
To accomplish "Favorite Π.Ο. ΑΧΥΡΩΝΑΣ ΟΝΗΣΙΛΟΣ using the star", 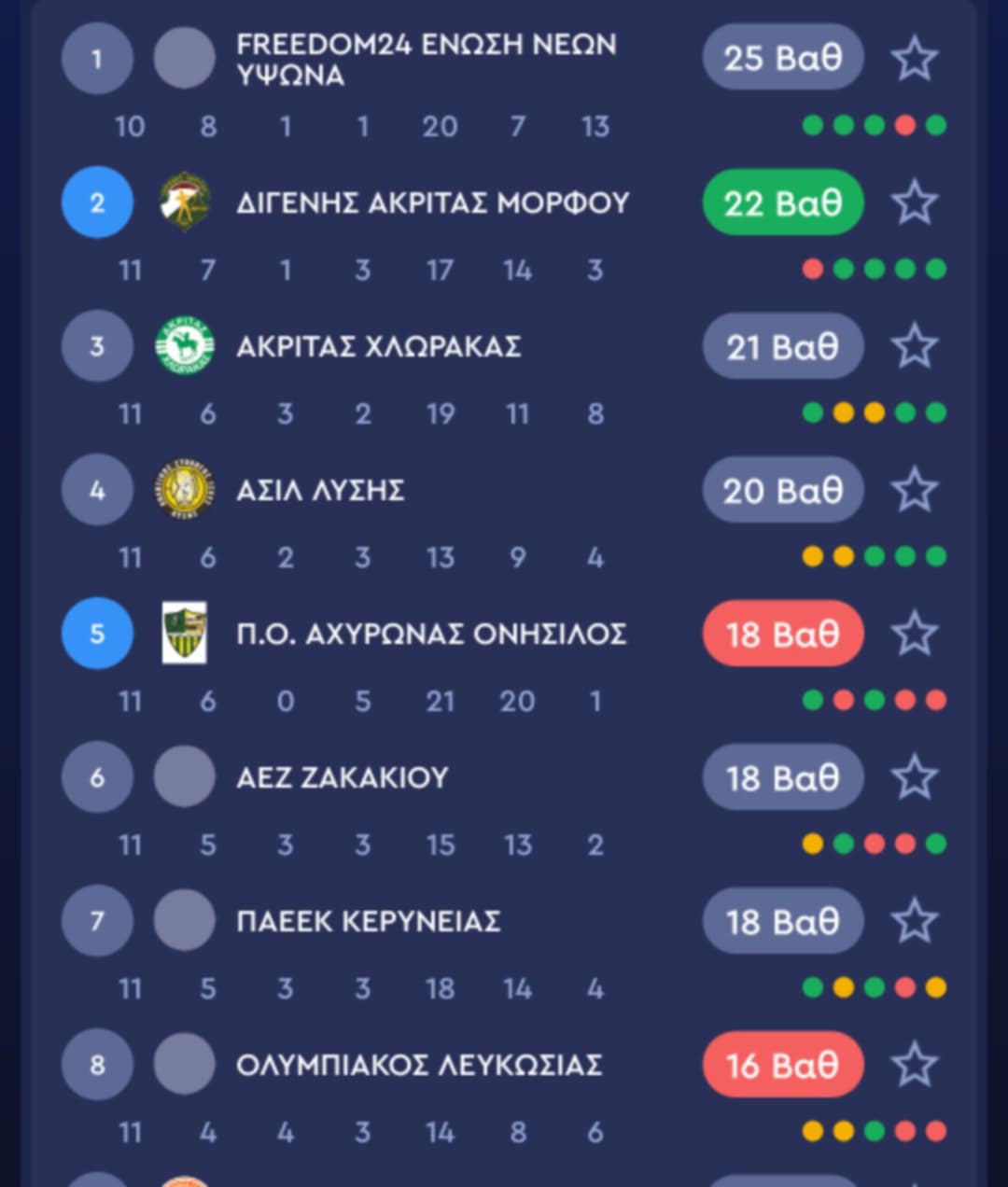I will 914,634.
